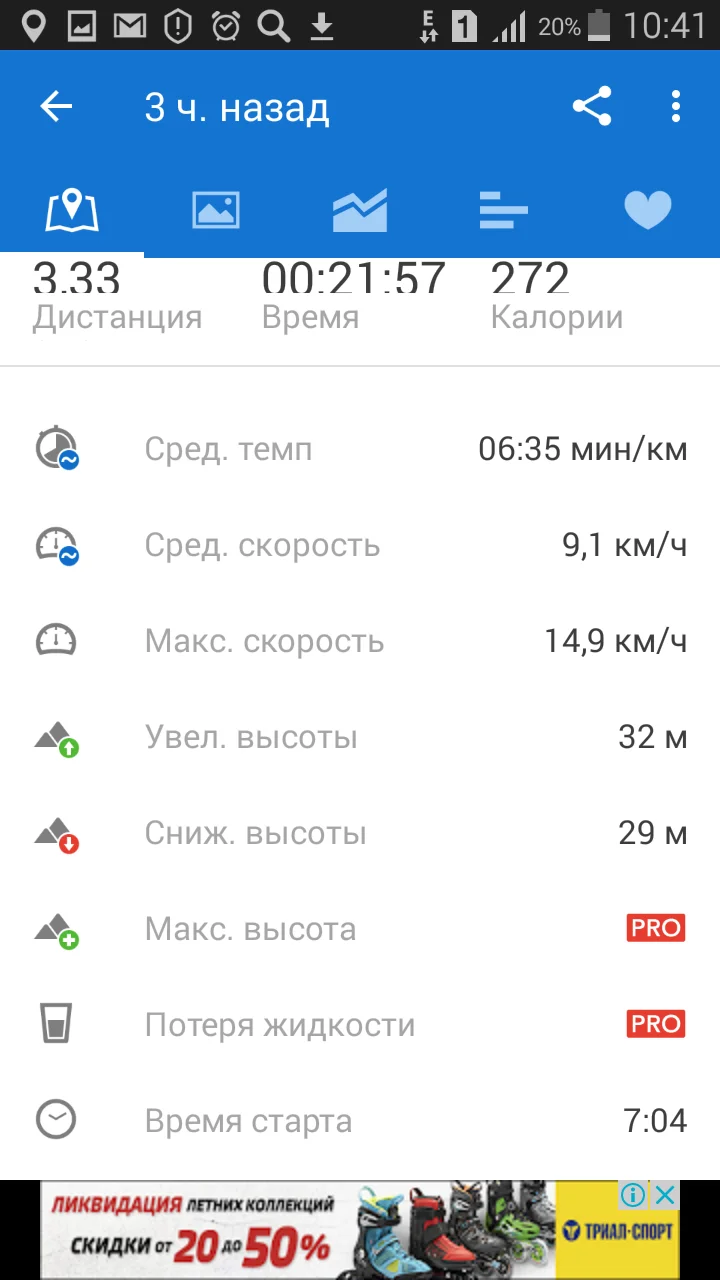This screenshot has width=720, height=1280.
Task: Tap PRO badge for Макс. высота
Action: (x=655, y=928)
